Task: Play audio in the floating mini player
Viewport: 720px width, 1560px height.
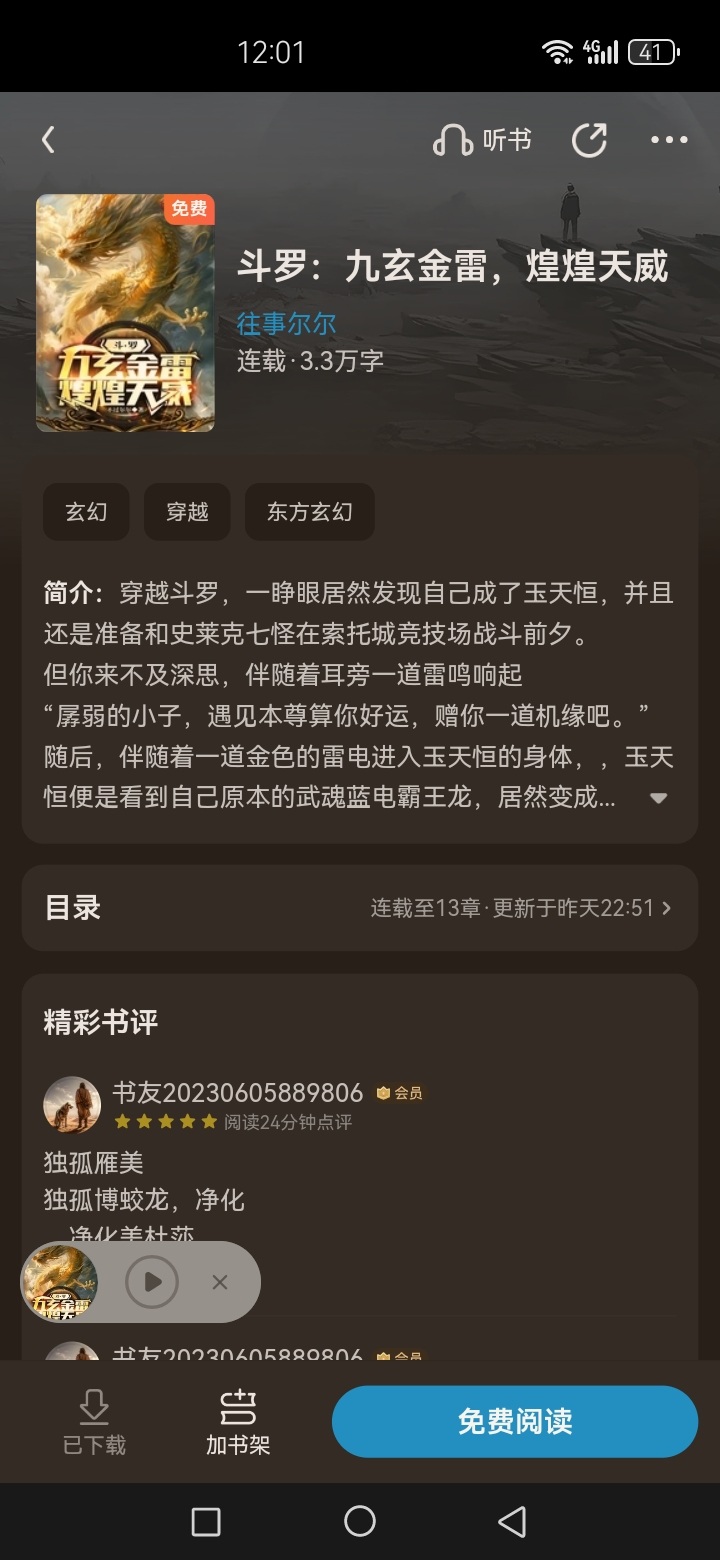Action: pyautogui.click(x=152, y=1282)
